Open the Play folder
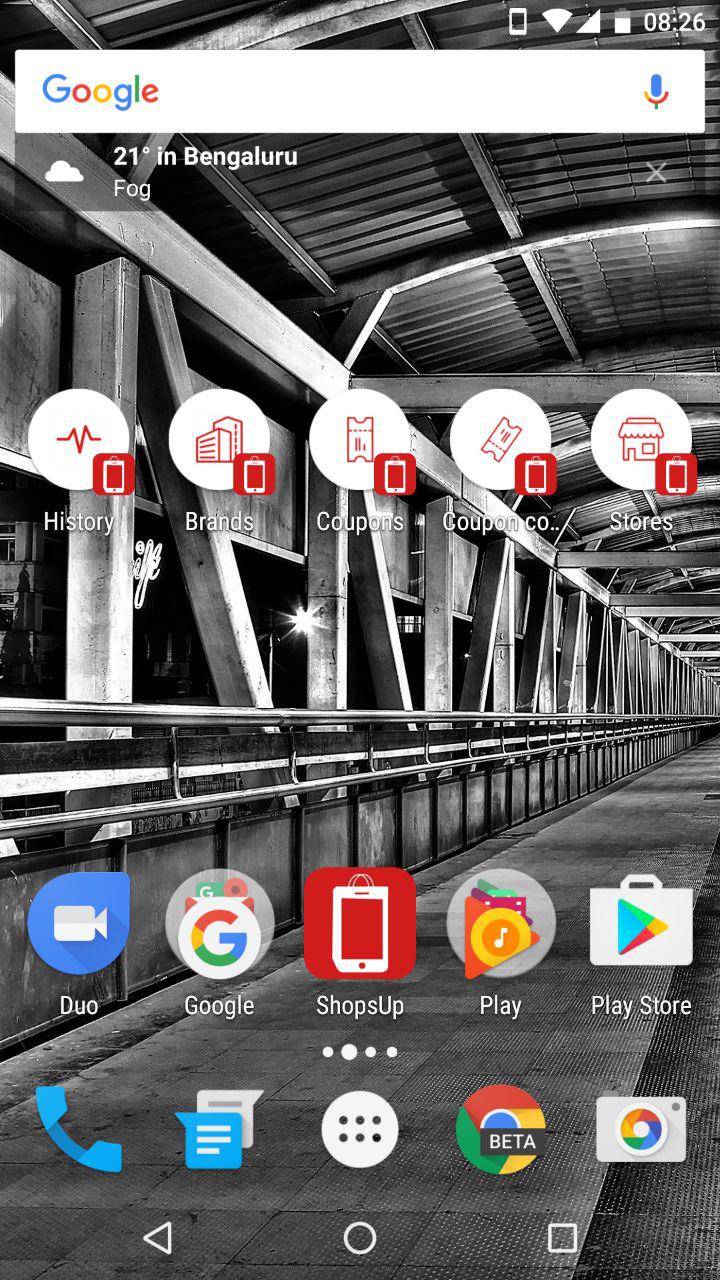Image resolution: width=720 pixels, height=1280 pixels. pos(500,925)
